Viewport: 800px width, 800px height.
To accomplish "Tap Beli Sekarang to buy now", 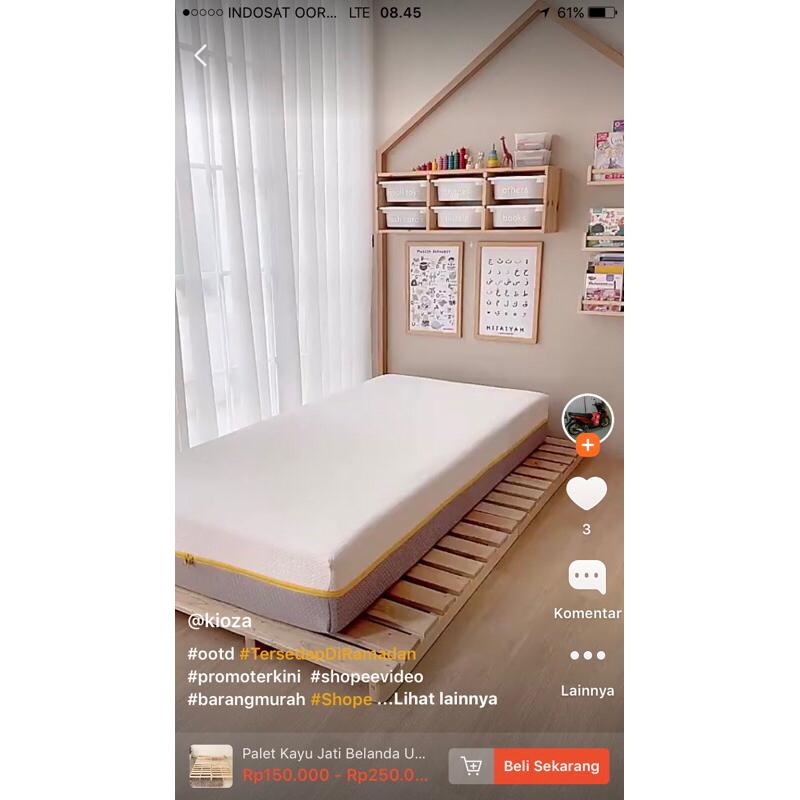I will click(x=551, y=767).
